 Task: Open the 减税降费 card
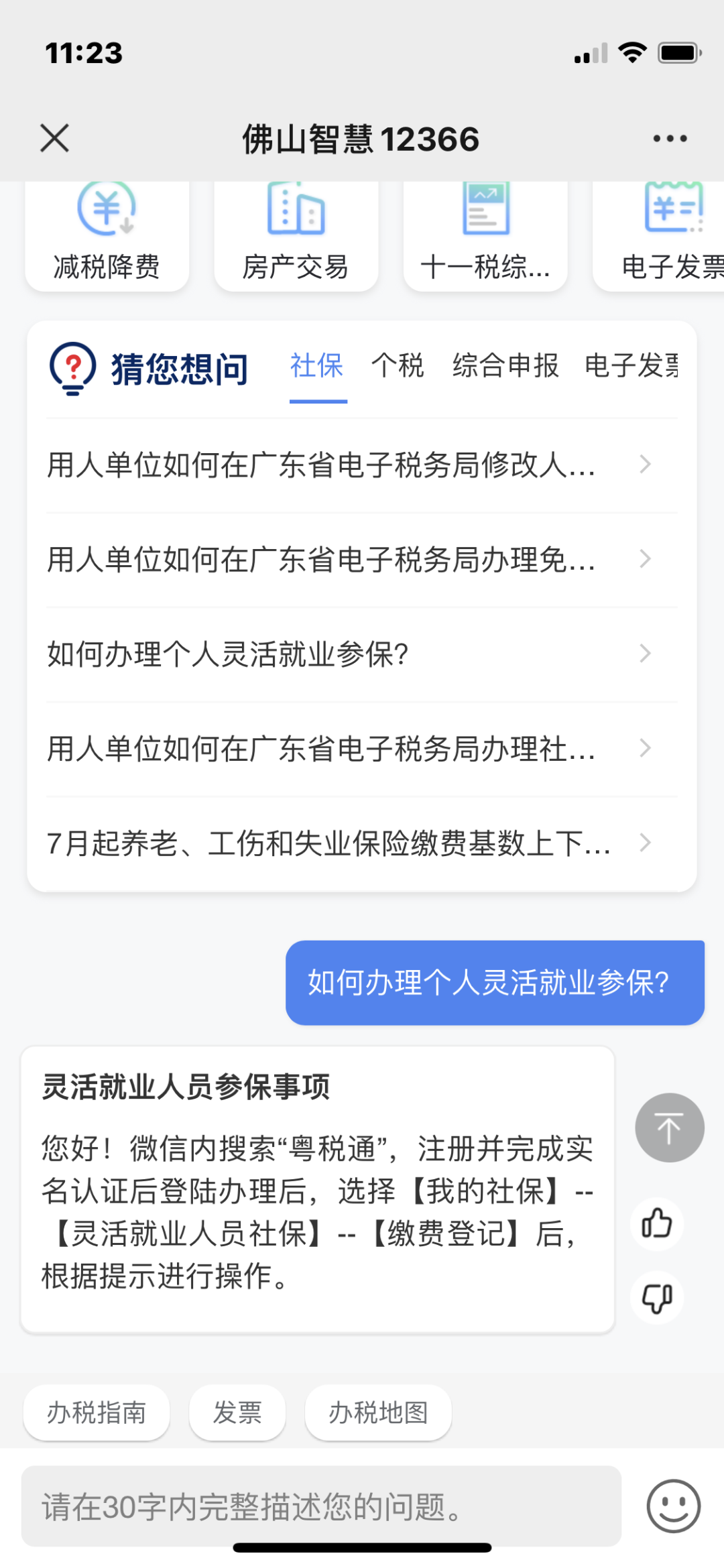point(107,236)
